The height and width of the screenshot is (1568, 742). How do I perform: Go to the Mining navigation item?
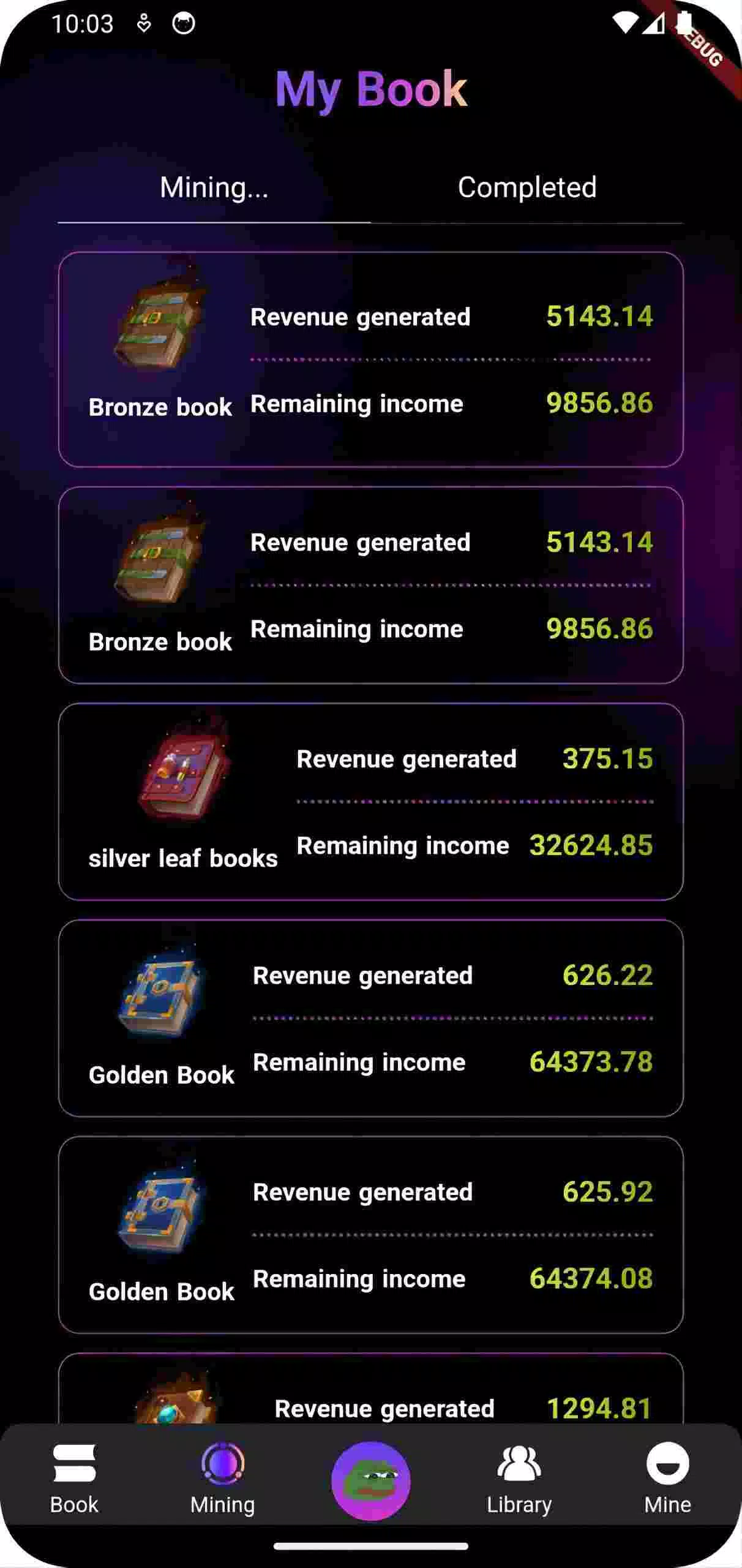point(222,1477)
